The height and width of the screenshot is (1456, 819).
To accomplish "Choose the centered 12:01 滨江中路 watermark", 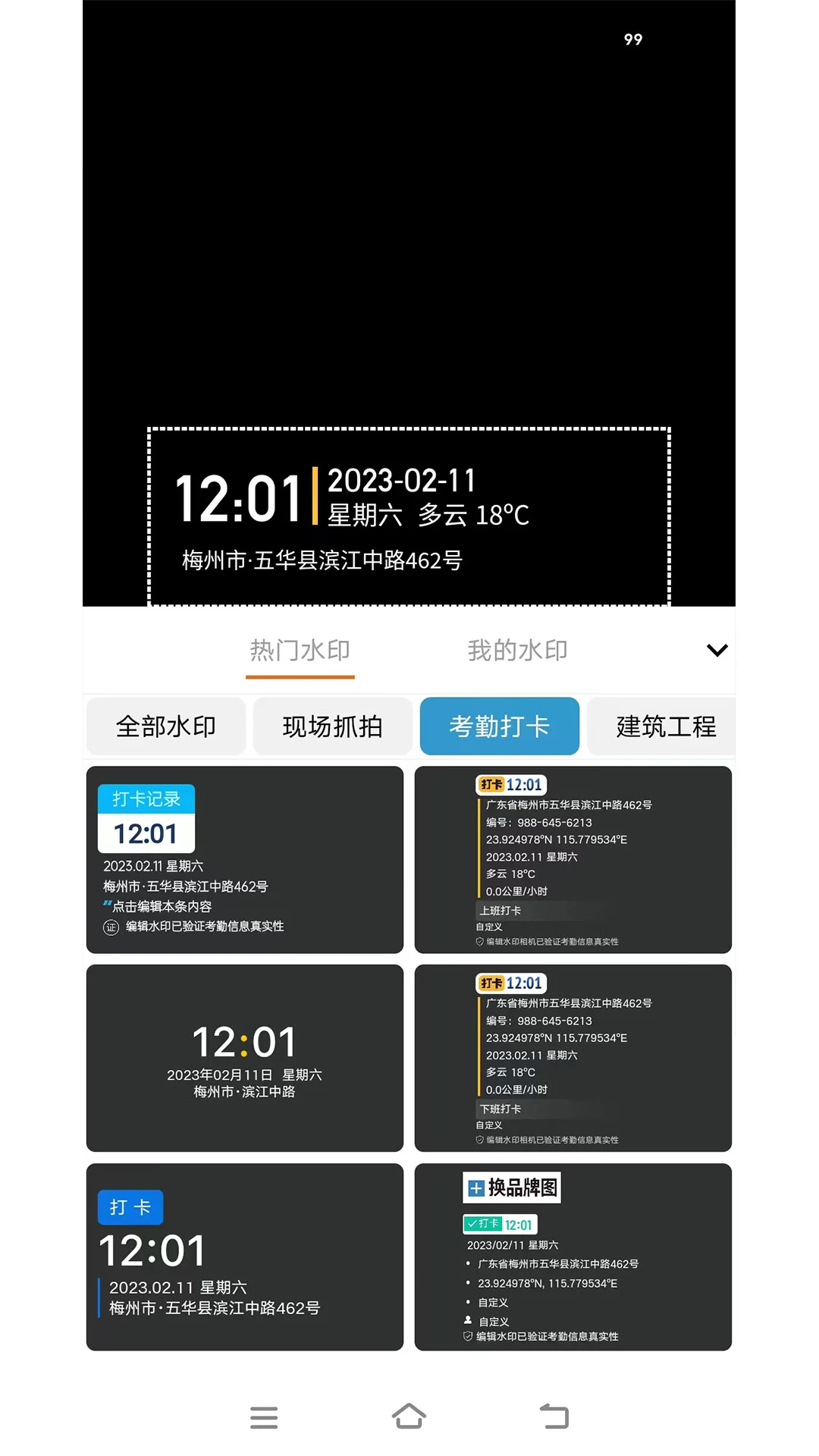I will [x=244, y=1058].
